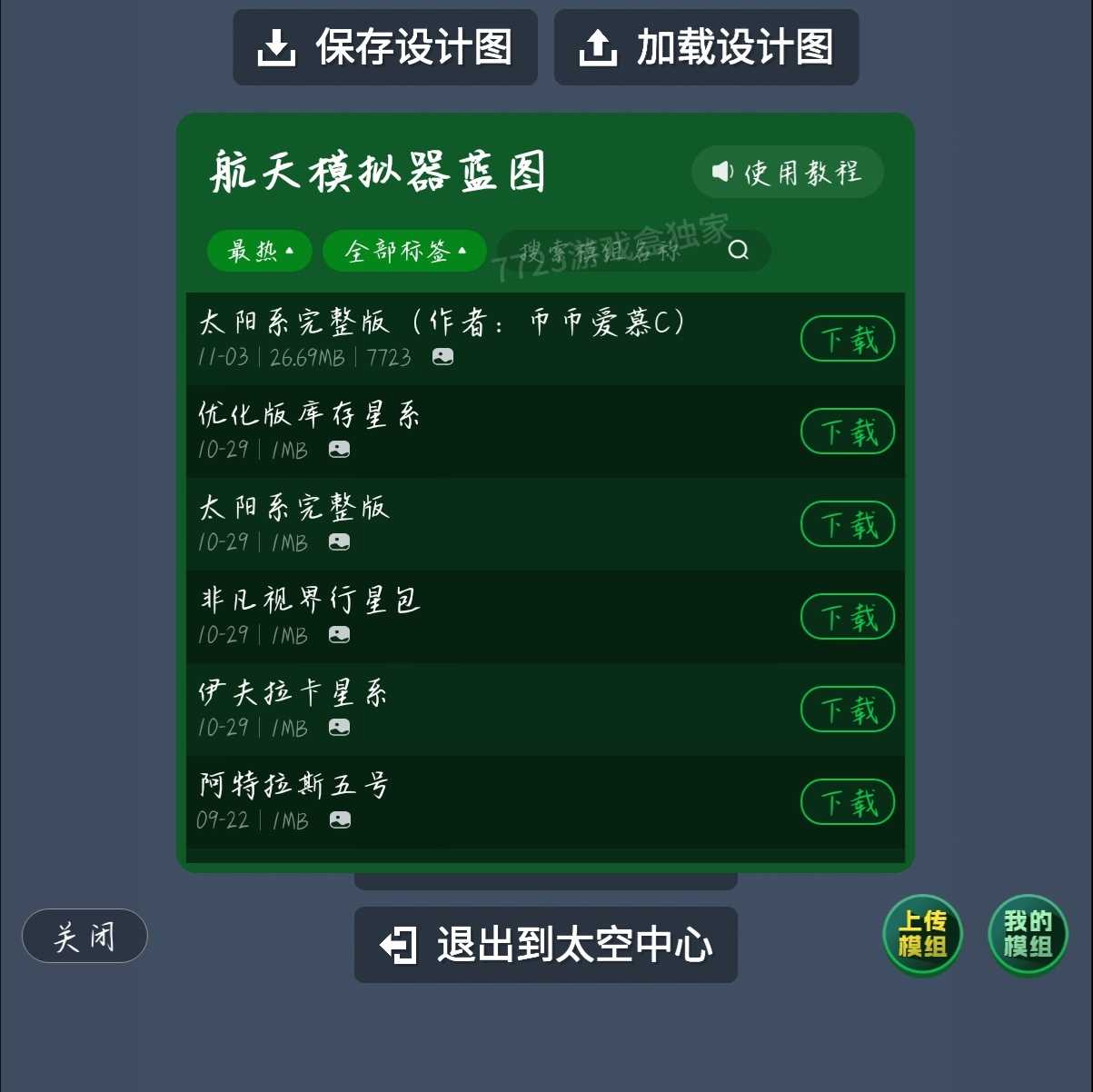Tap the 加载设计图 button
Viewport: 1093px width, 1092px height.
pyautogui.click(x=706, y=47)
